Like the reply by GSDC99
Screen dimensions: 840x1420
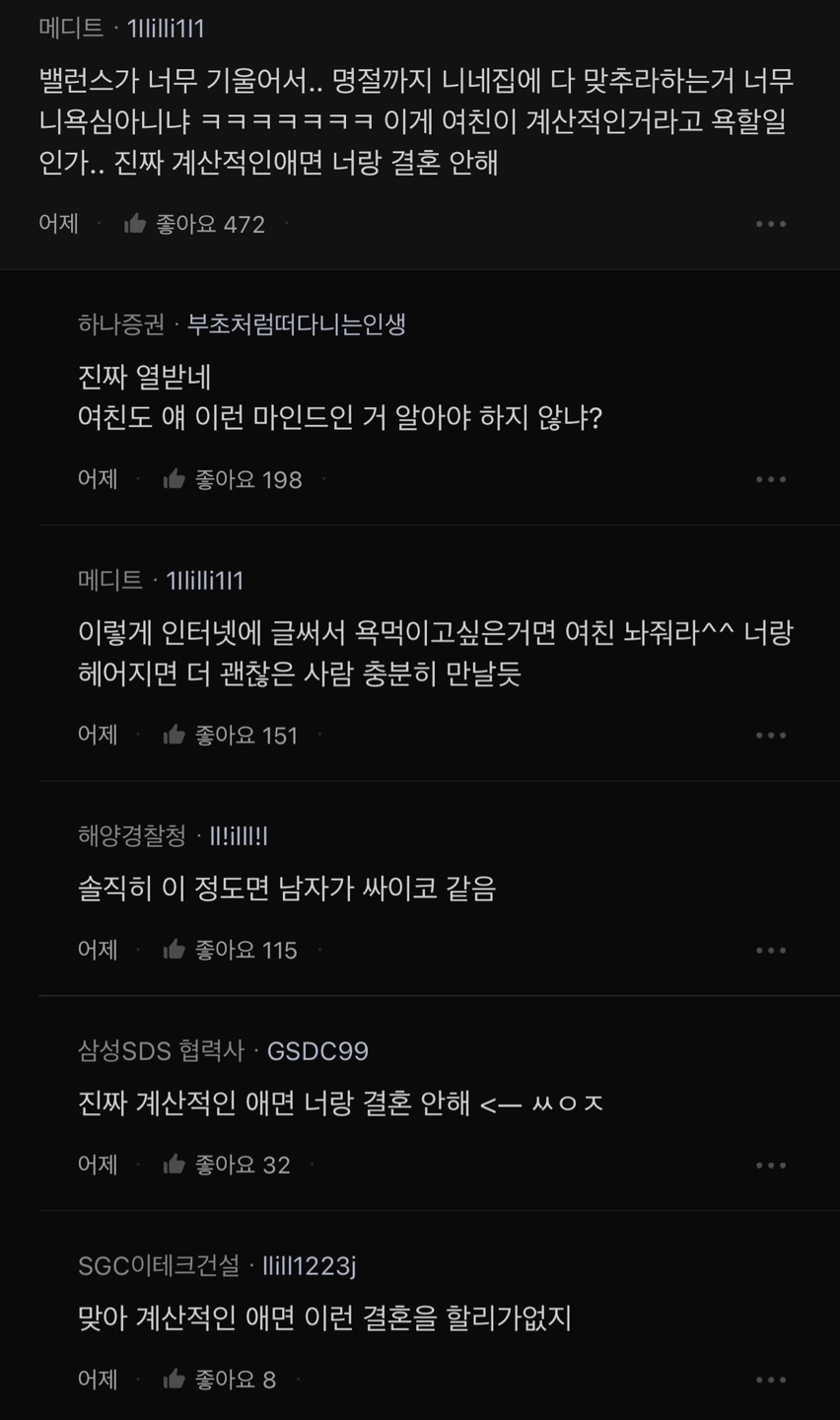tap(175, 1165)
